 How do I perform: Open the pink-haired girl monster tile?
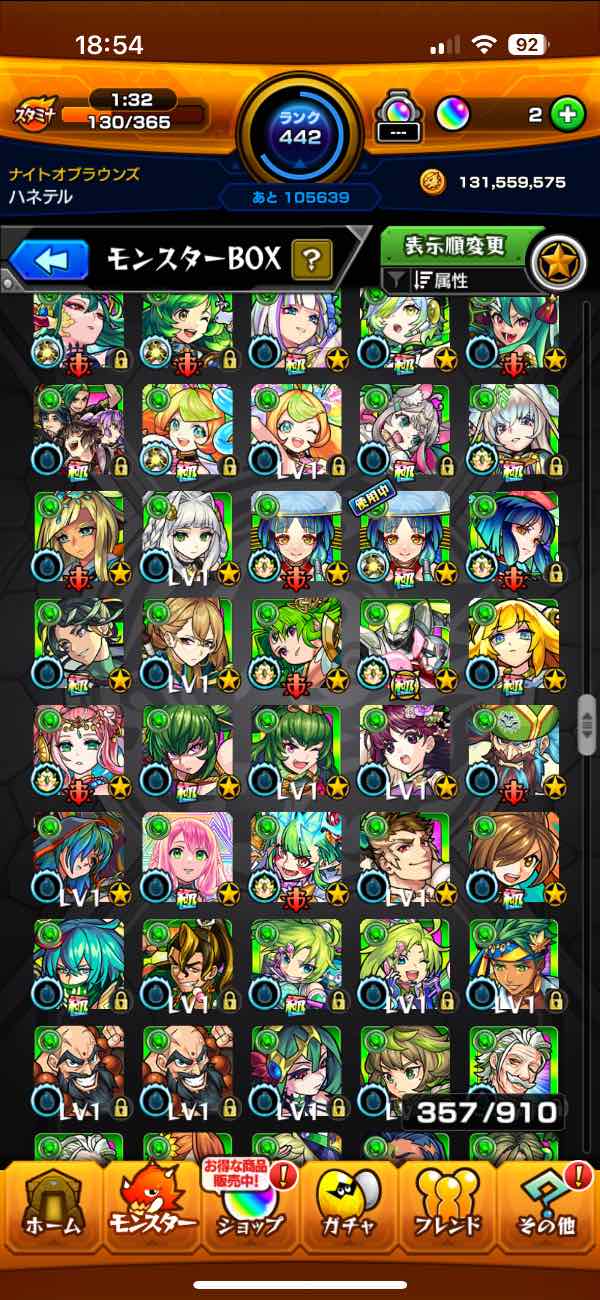(x=187, y=857)
